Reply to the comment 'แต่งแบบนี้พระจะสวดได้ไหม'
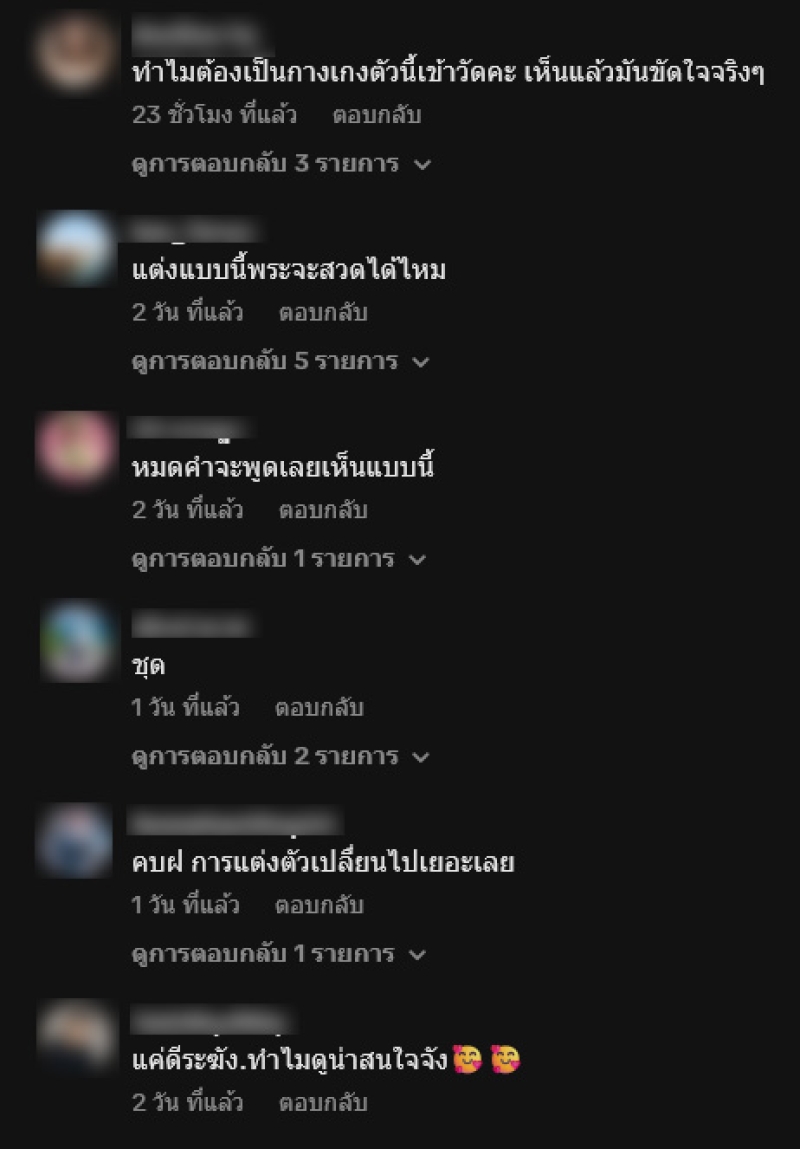Viewport: 800px width, 1149px height. 323,313
